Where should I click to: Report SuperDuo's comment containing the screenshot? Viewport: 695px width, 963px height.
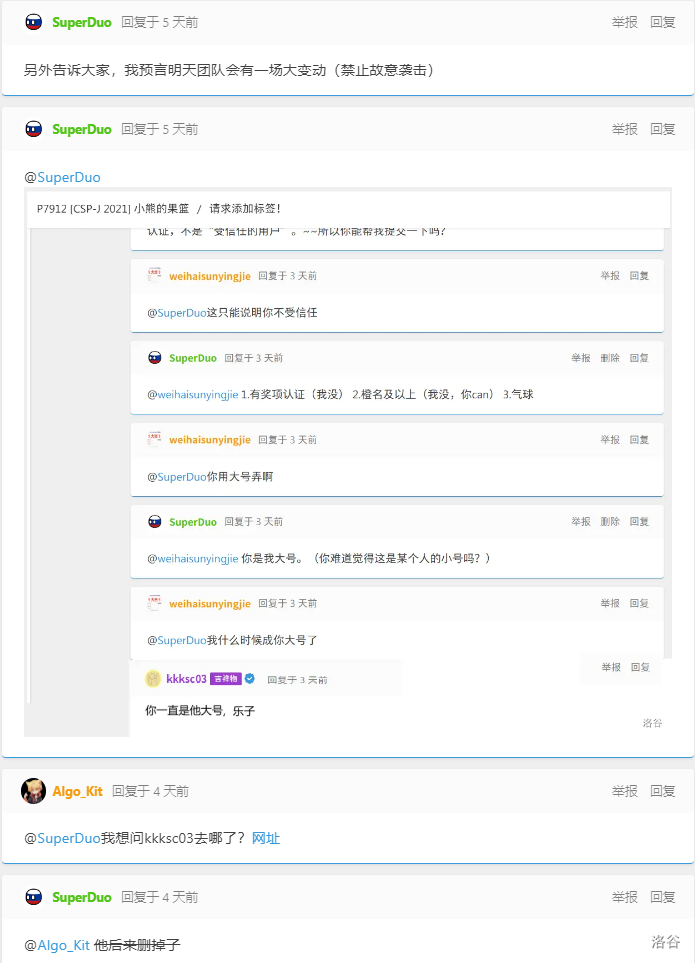[624, 129]
